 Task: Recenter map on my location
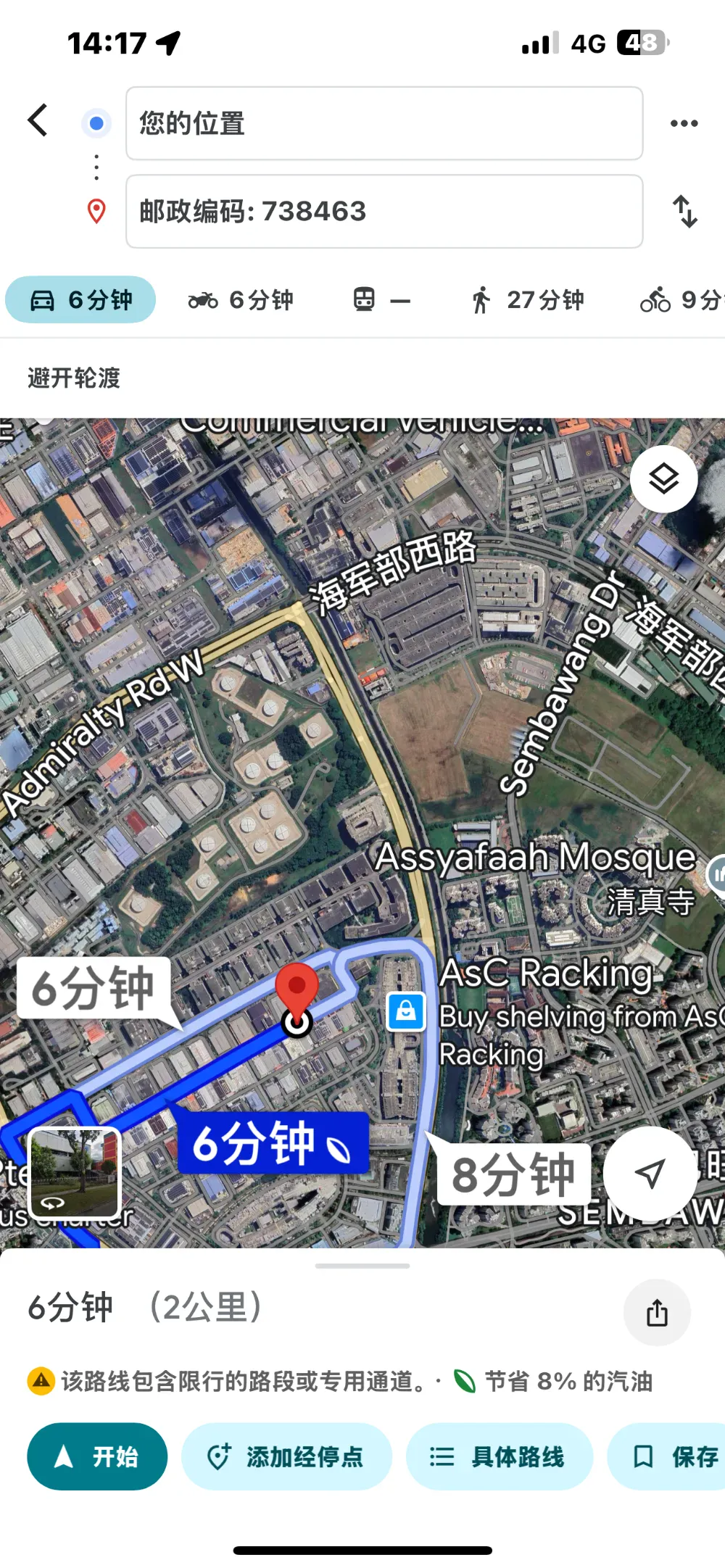pyautogui.click(x=650, y=1174)
